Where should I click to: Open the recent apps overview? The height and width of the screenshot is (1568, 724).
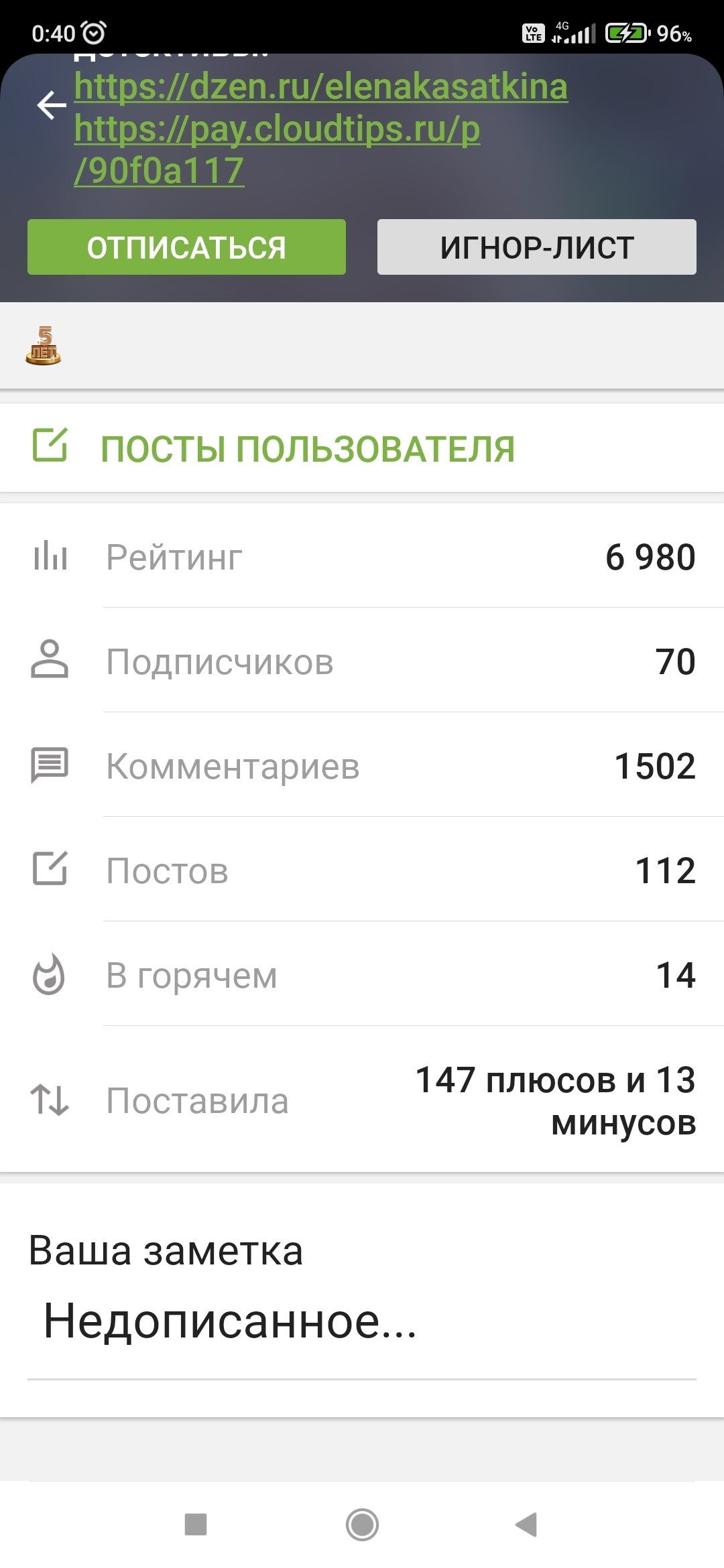point(196,1524)
